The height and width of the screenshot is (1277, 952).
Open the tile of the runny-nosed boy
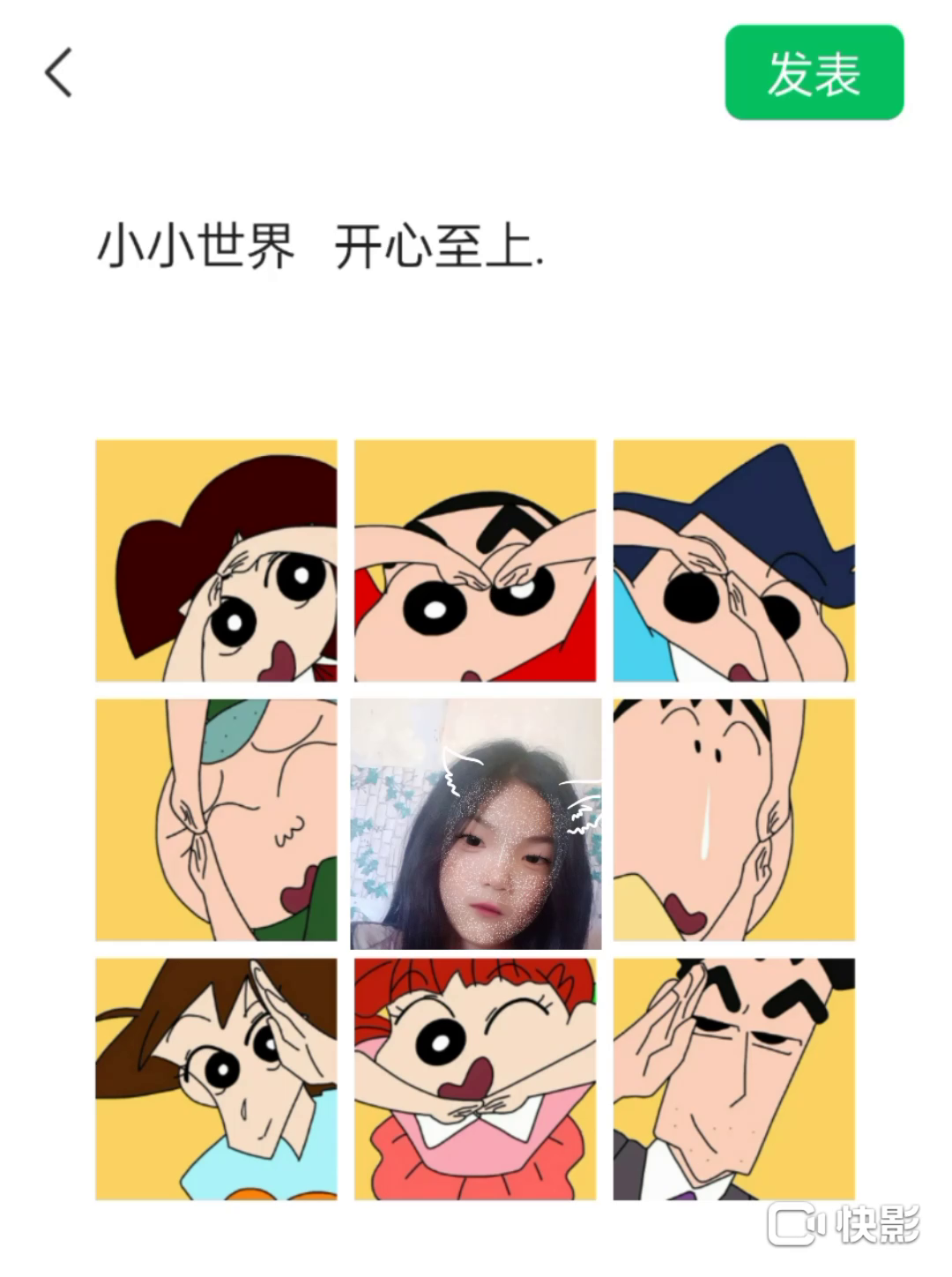point(733,820)
